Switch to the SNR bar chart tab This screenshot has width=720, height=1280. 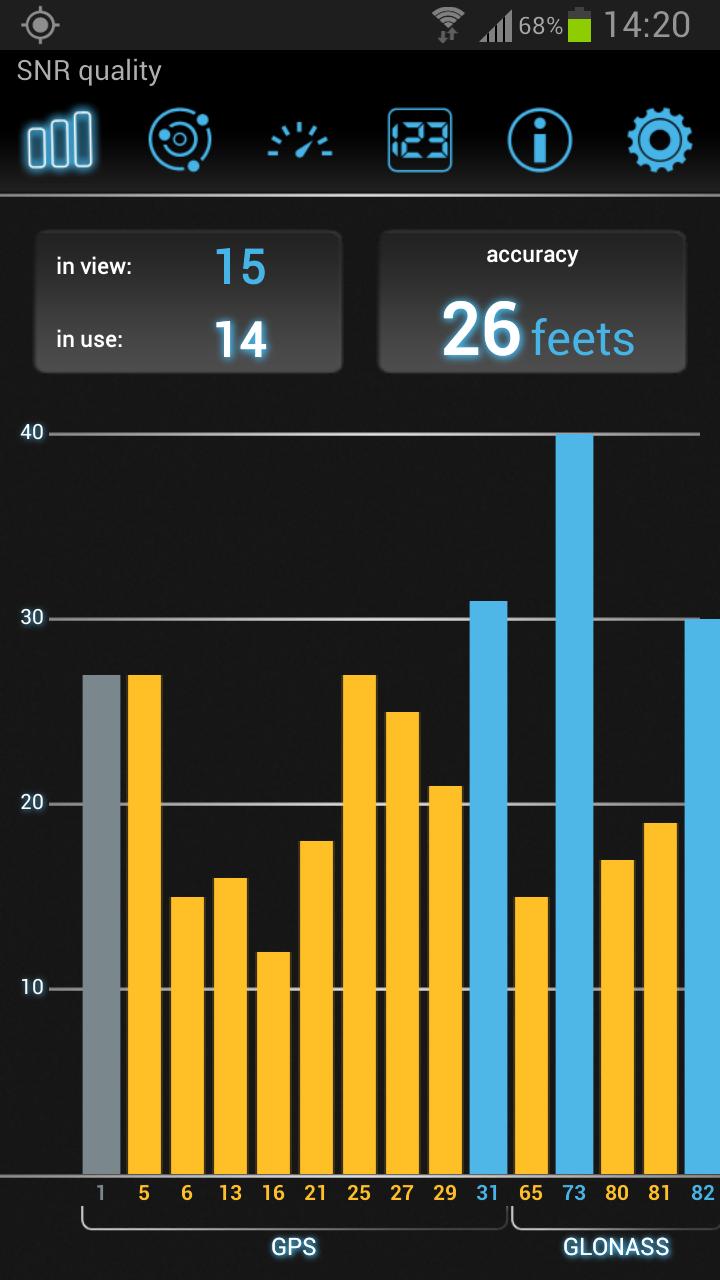tap(60, 141)
